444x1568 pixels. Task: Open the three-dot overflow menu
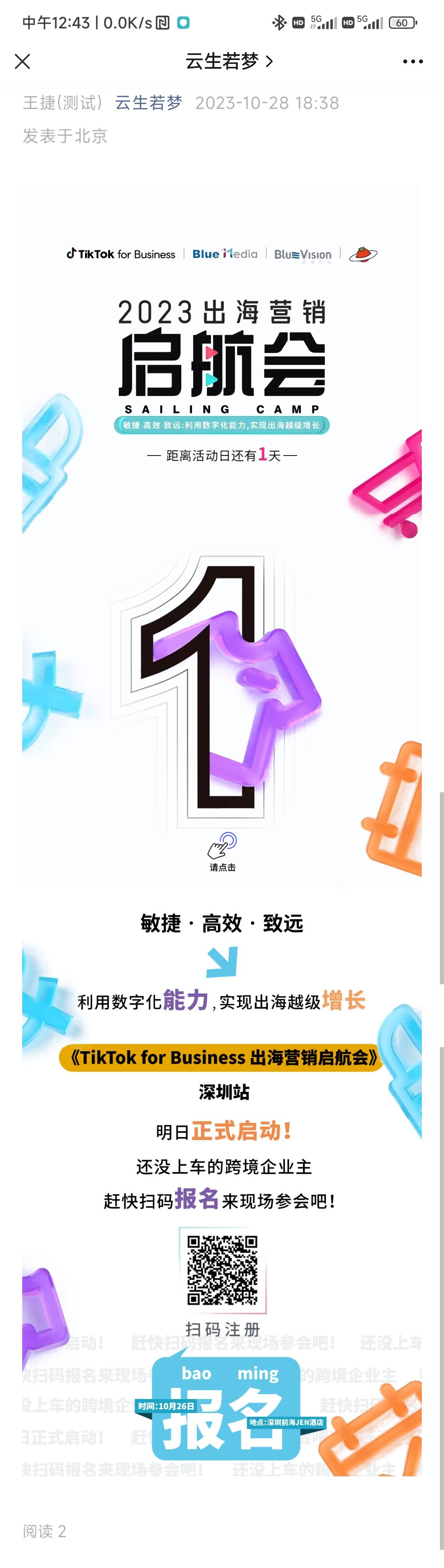tap(412, 62)
